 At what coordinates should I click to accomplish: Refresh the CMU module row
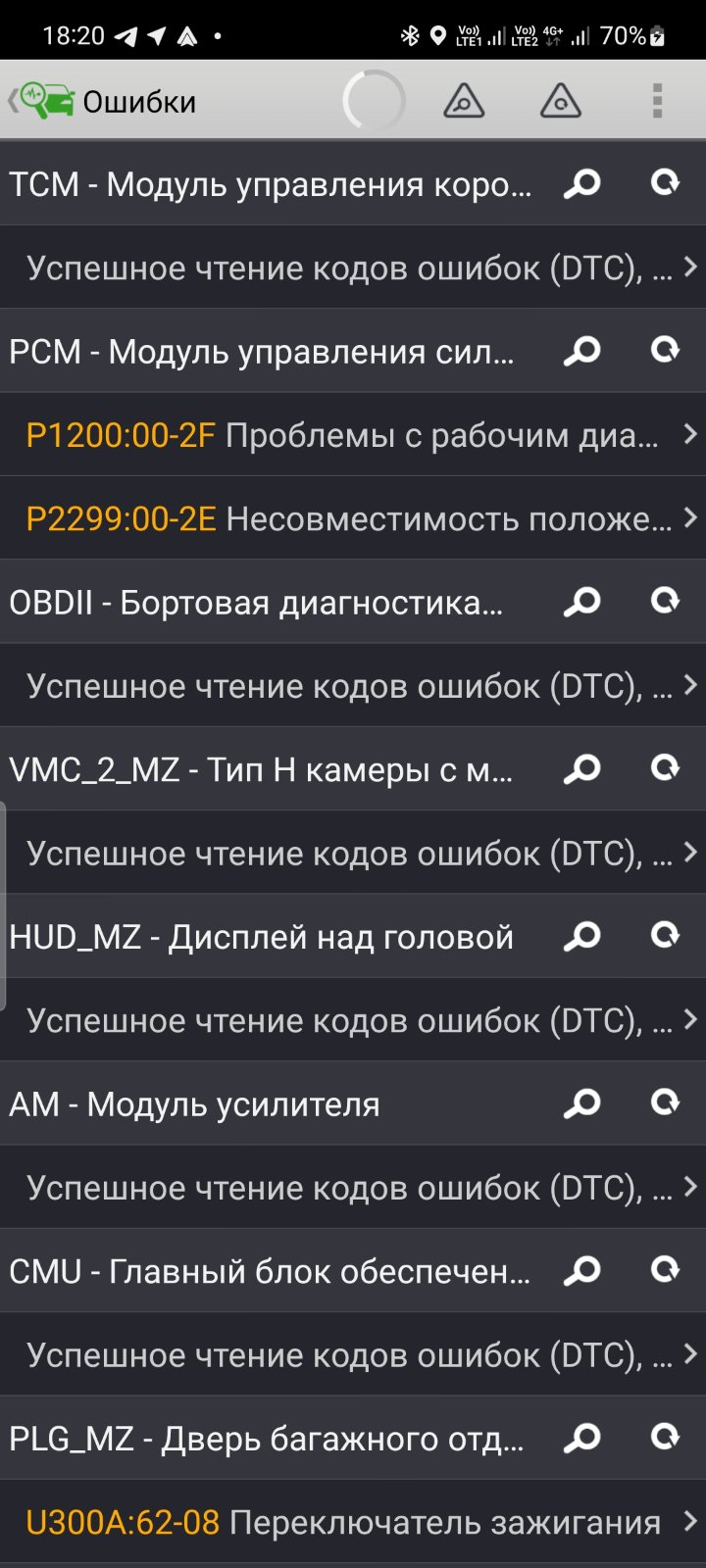(x=666, y=1270)
